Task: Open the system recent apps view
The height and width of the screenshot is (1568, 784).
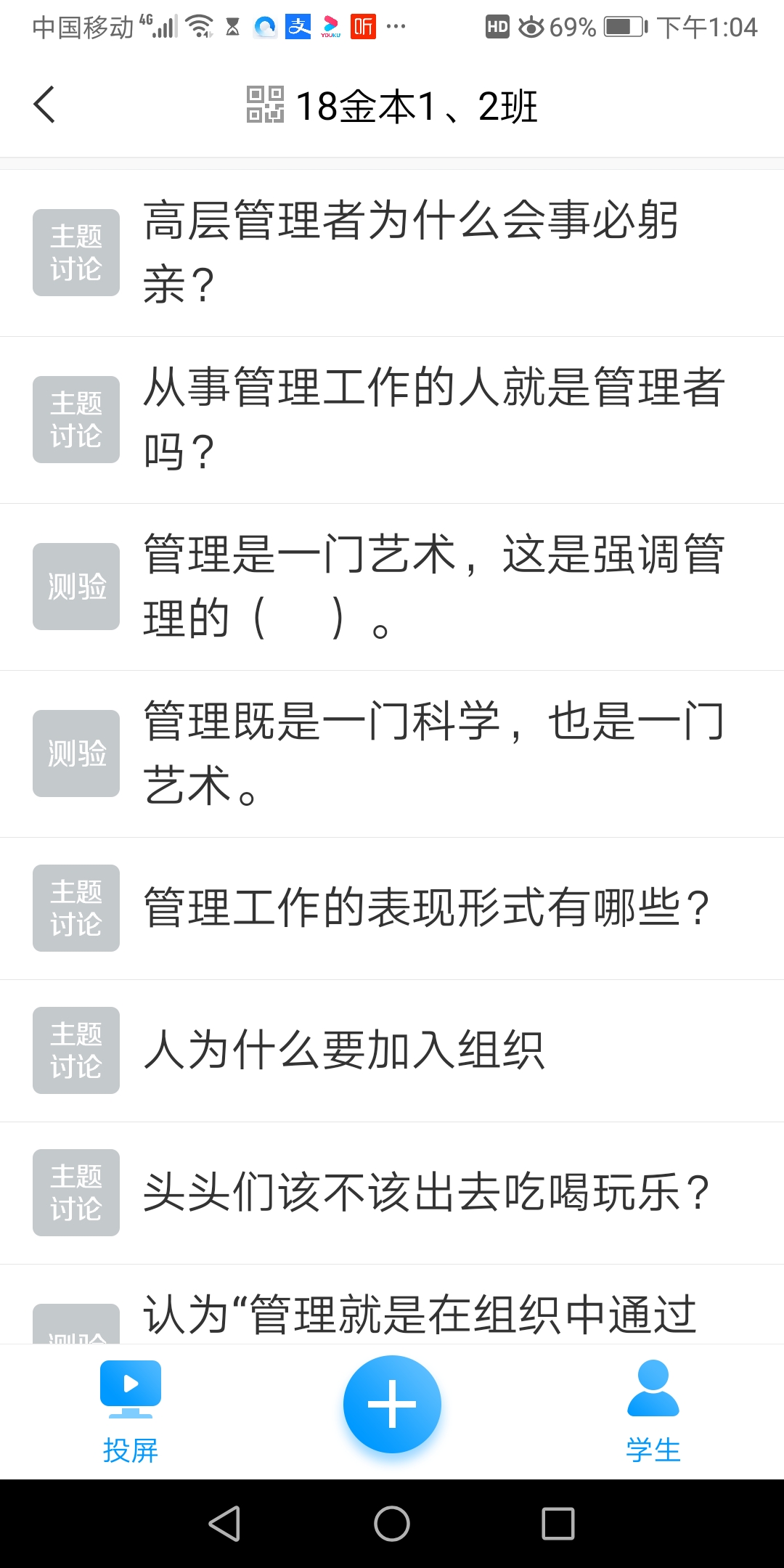Action: [558, 1523]
